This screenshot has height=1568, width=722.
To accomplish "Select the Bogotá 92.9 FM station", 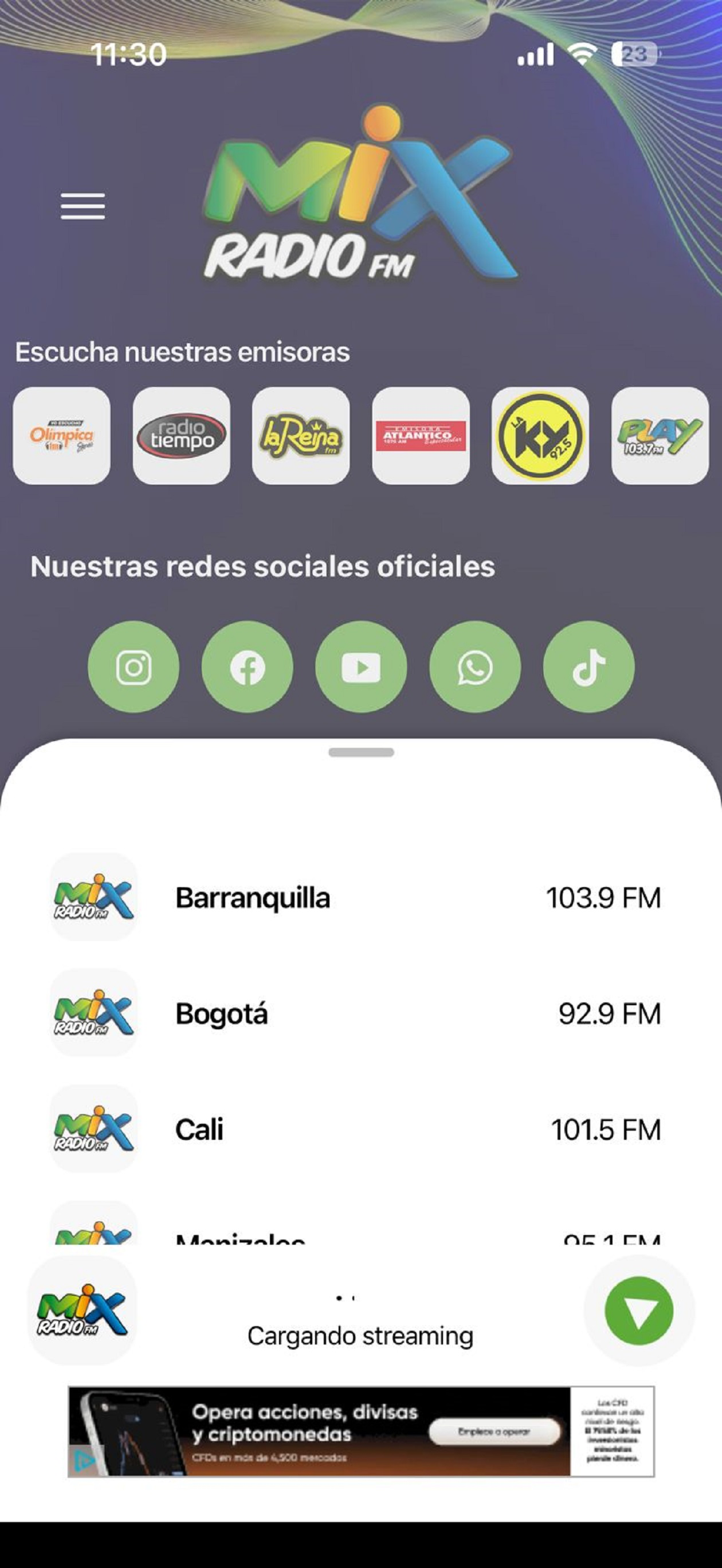I will pyautogui.click(x=361, y=1013).
